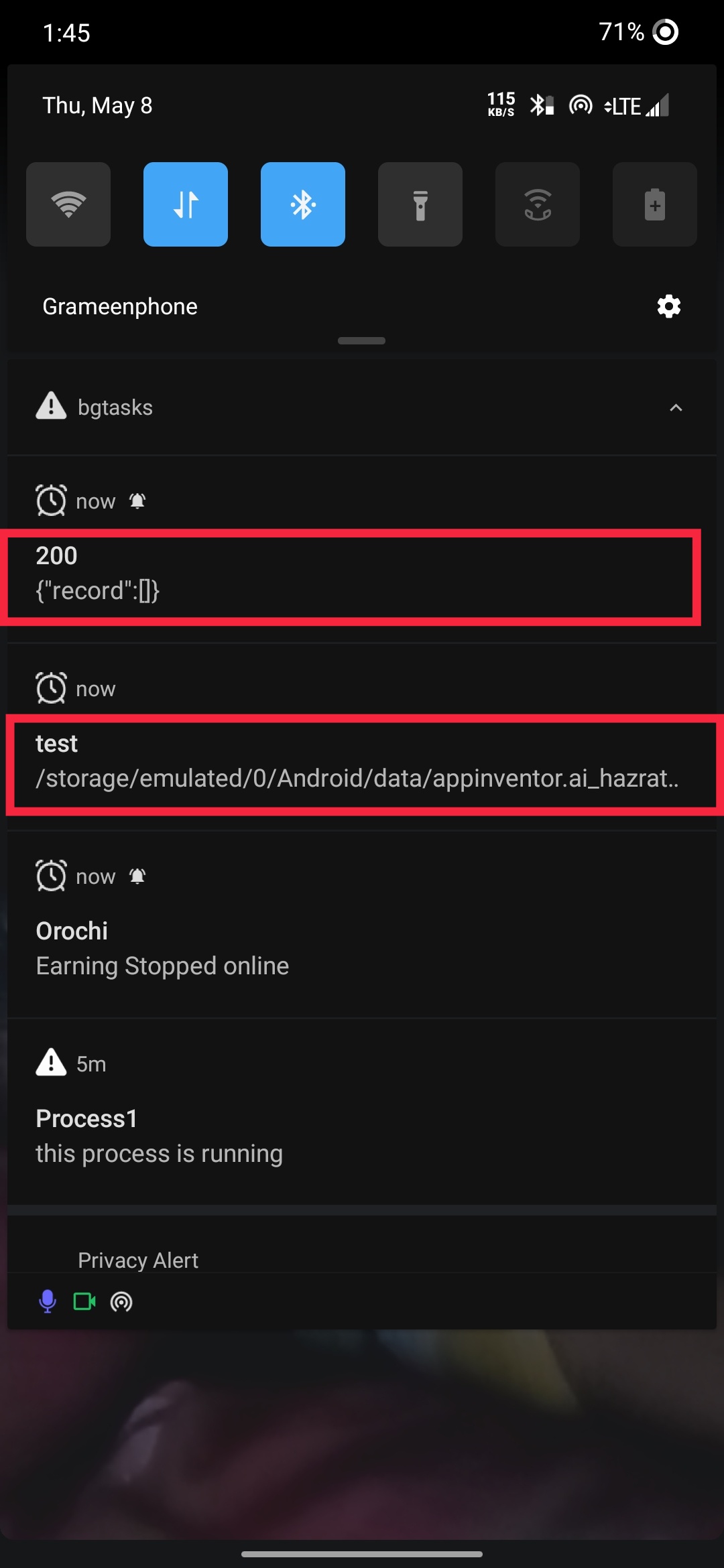Collapse the bgtasks notification group
The height and width of the screenshot is (1568, 724).
[x=676, y=407]
